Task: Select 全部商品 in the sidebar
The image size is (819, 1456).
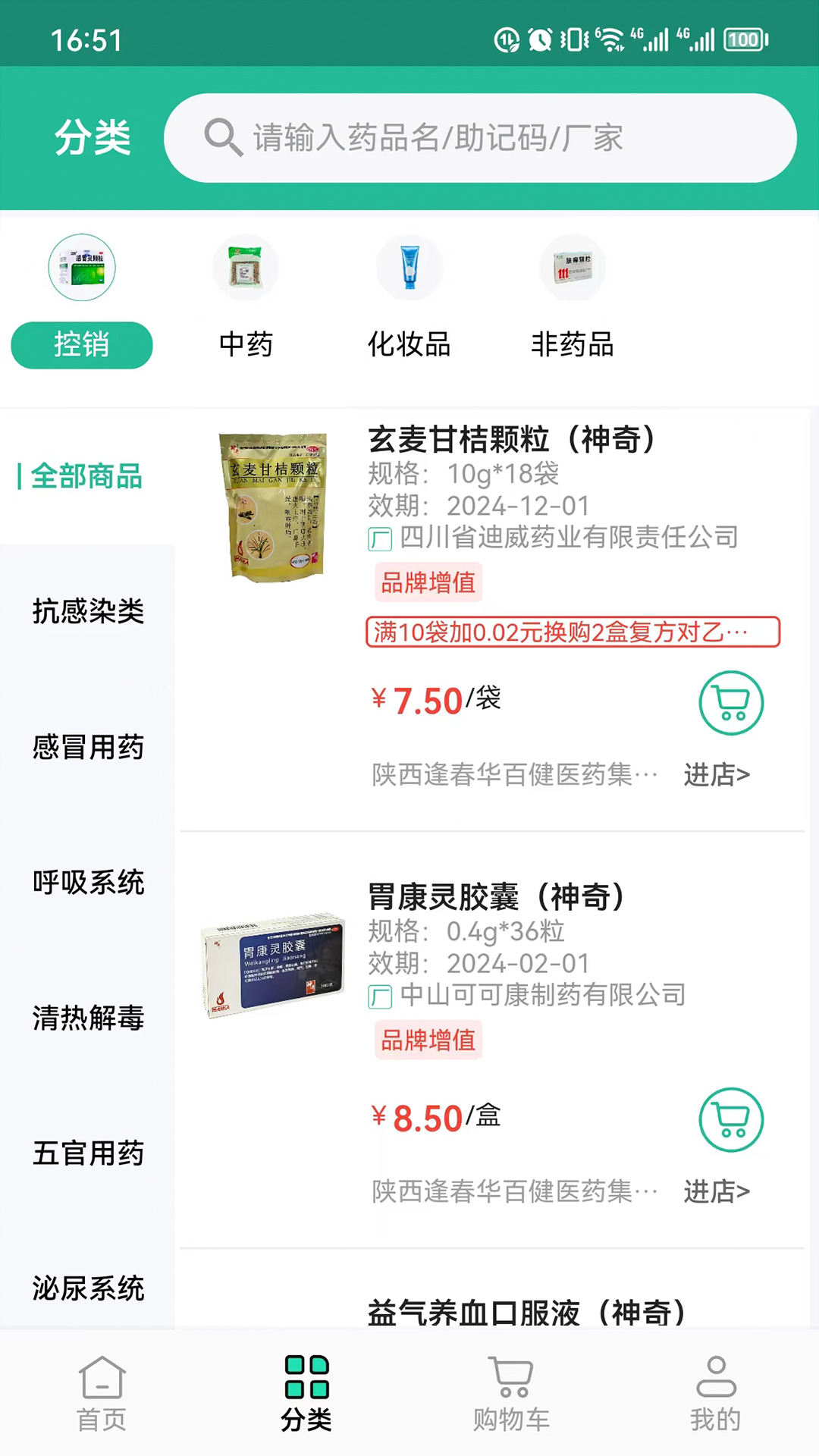Action: click(x=87, y=477)
